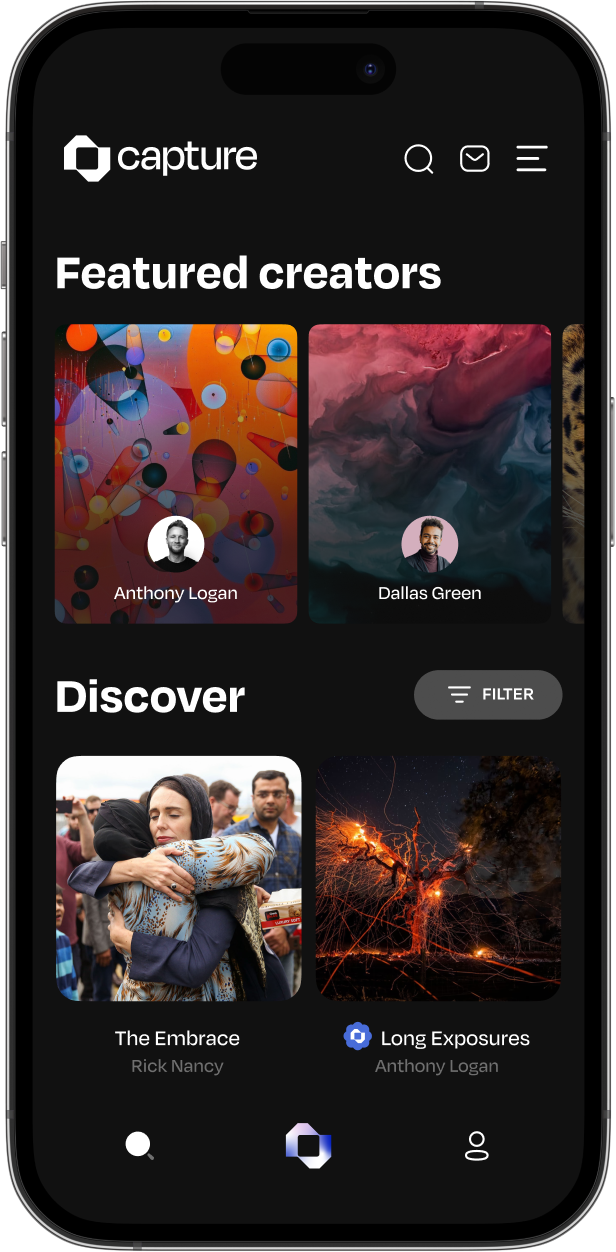View featured creator Dallas Green
Screen dimensions: 616x1252
coord(430,474)
